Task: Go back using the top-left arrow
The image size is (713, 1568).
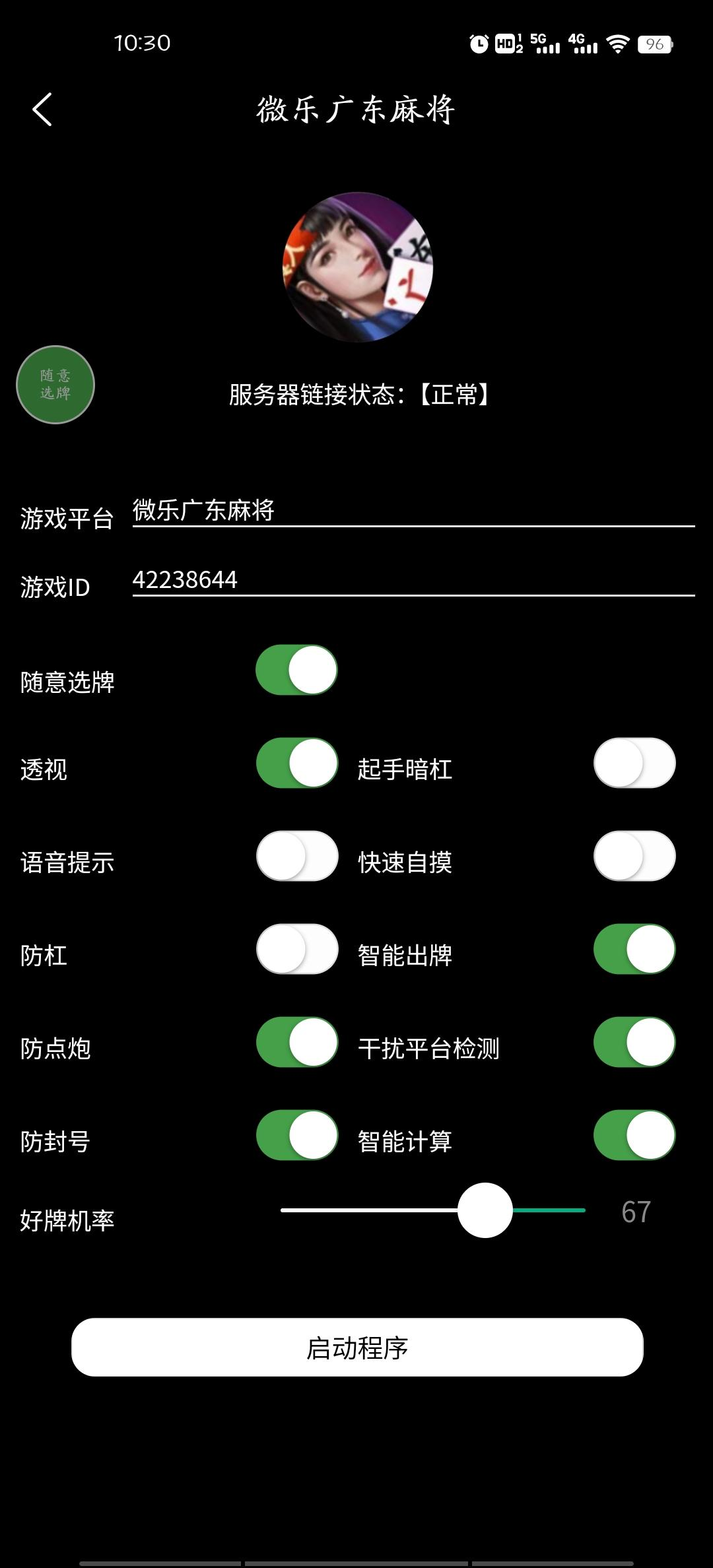Action: tap(42, 110)
